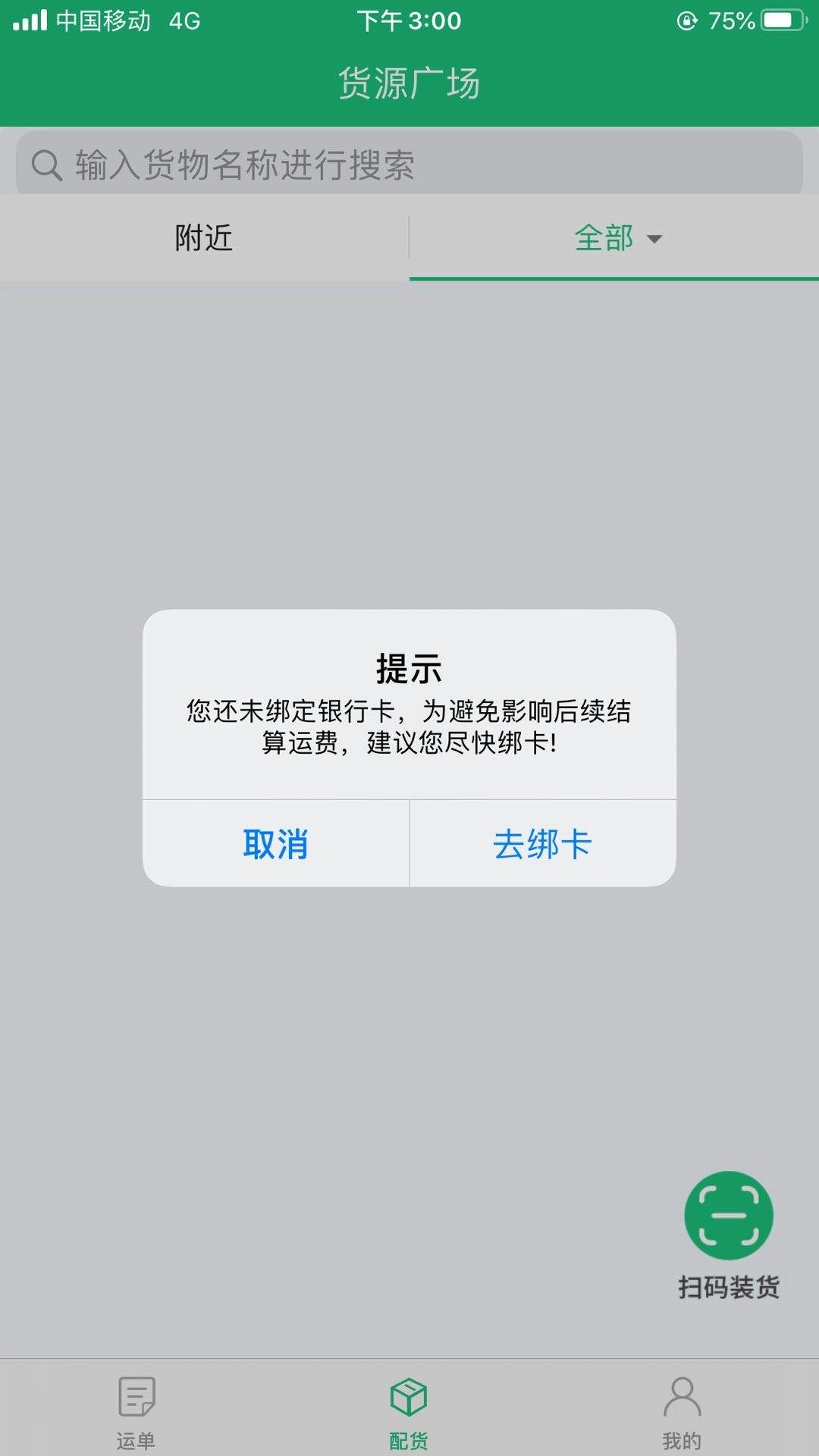Tap the orientation lock icon near battery
Viewport: 819px width, 1456px height.
[x=687, y=19]
